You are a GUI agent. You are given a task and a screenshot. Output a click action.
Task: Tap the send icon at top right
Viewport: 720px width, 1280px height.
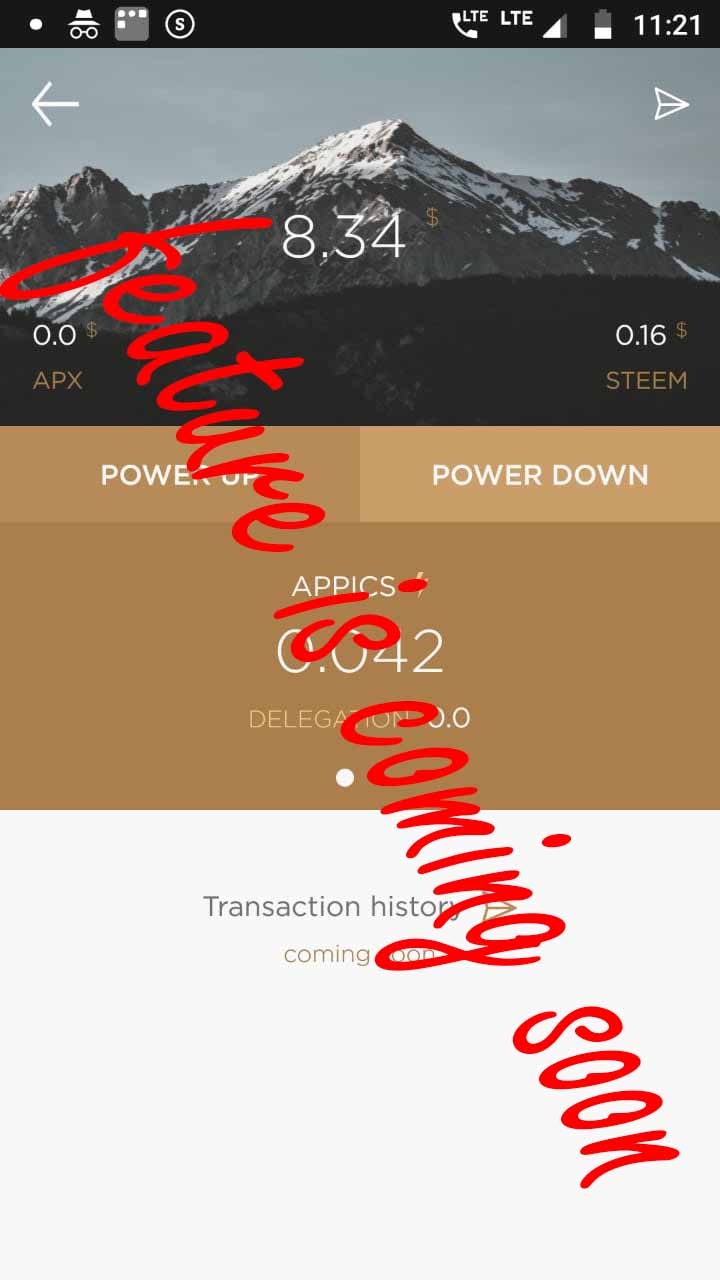pos(671,104)
